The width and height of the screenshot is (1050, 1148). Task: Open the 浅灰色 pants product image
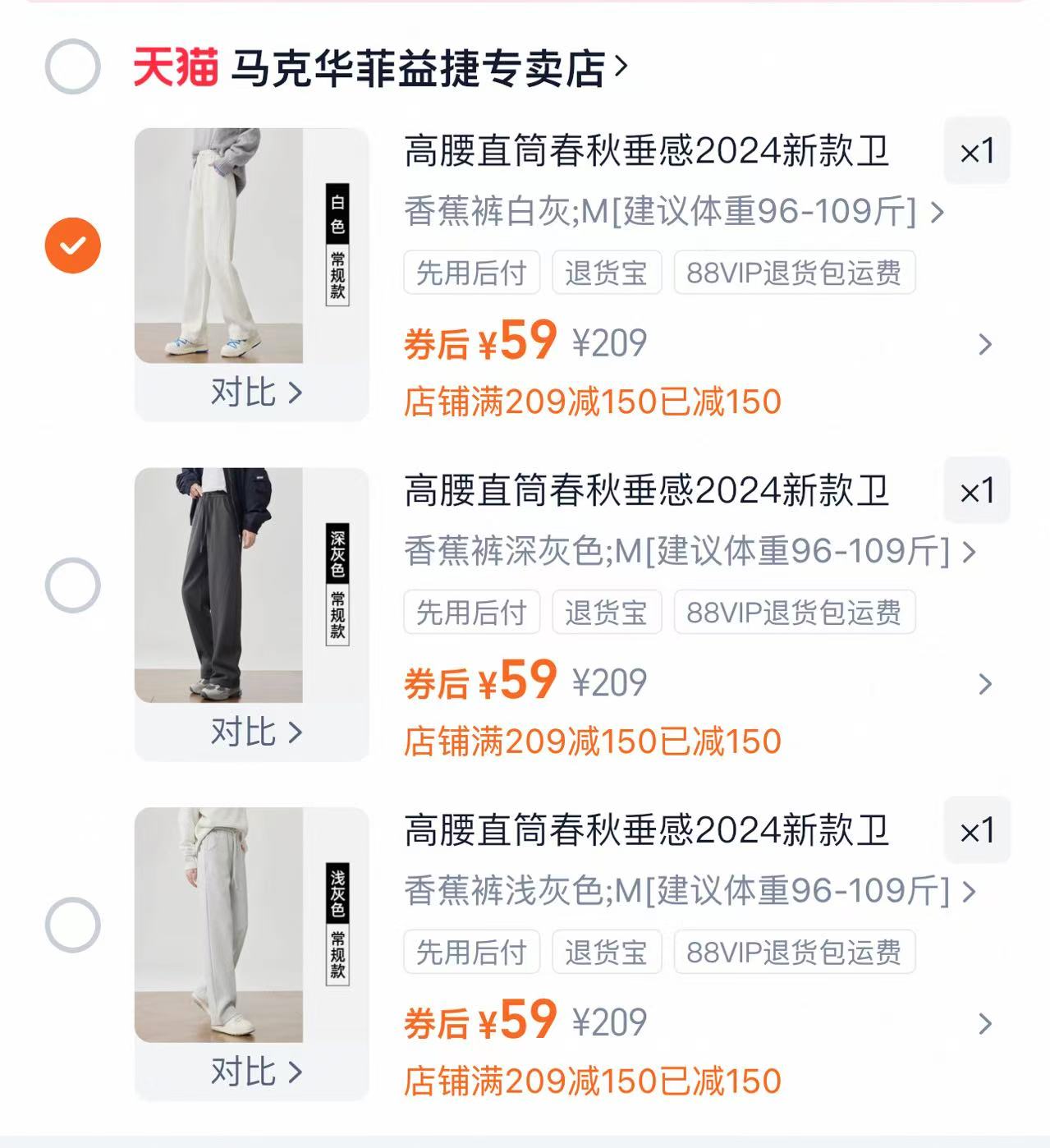pyautogui.click(x=219, y=925)
